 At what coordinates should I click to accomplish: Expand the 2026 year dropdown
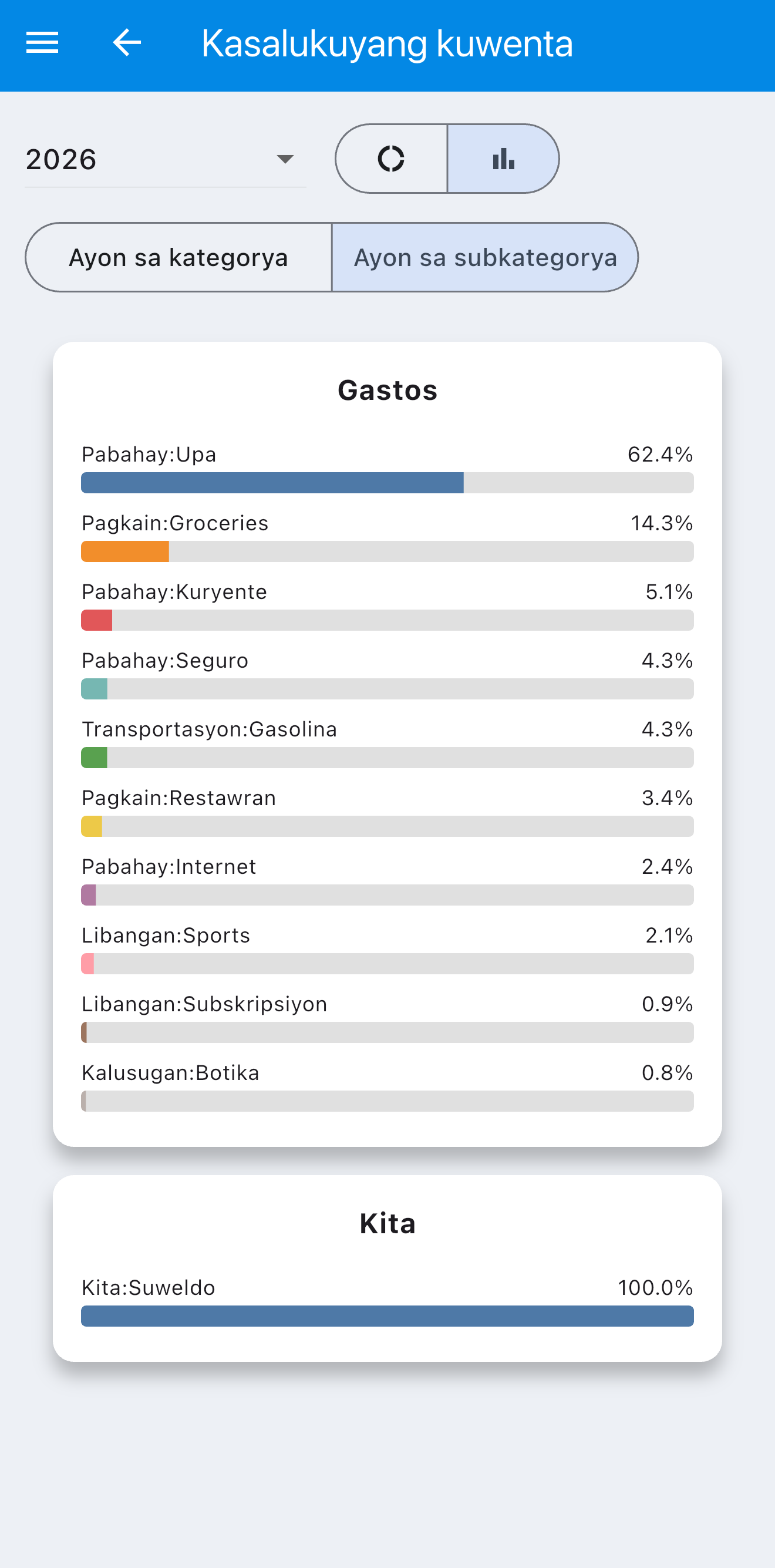tap(165, 160)
